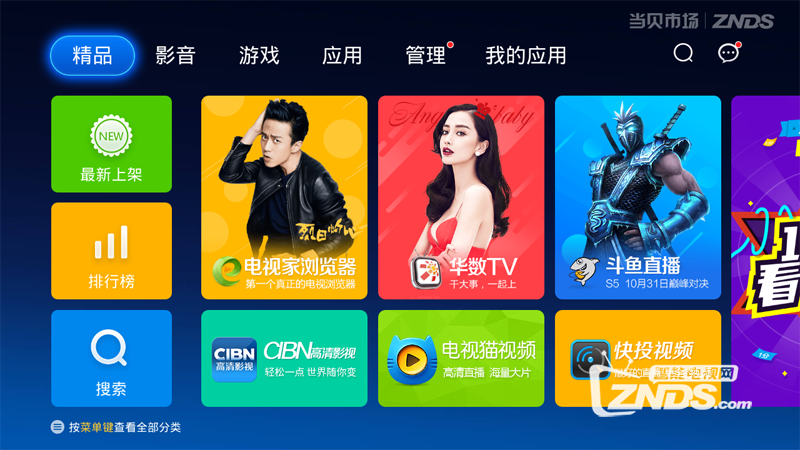Switch to the 影音 tab
Image resolution: width=800 pixels, height=450 pixels.
(175, 55)
